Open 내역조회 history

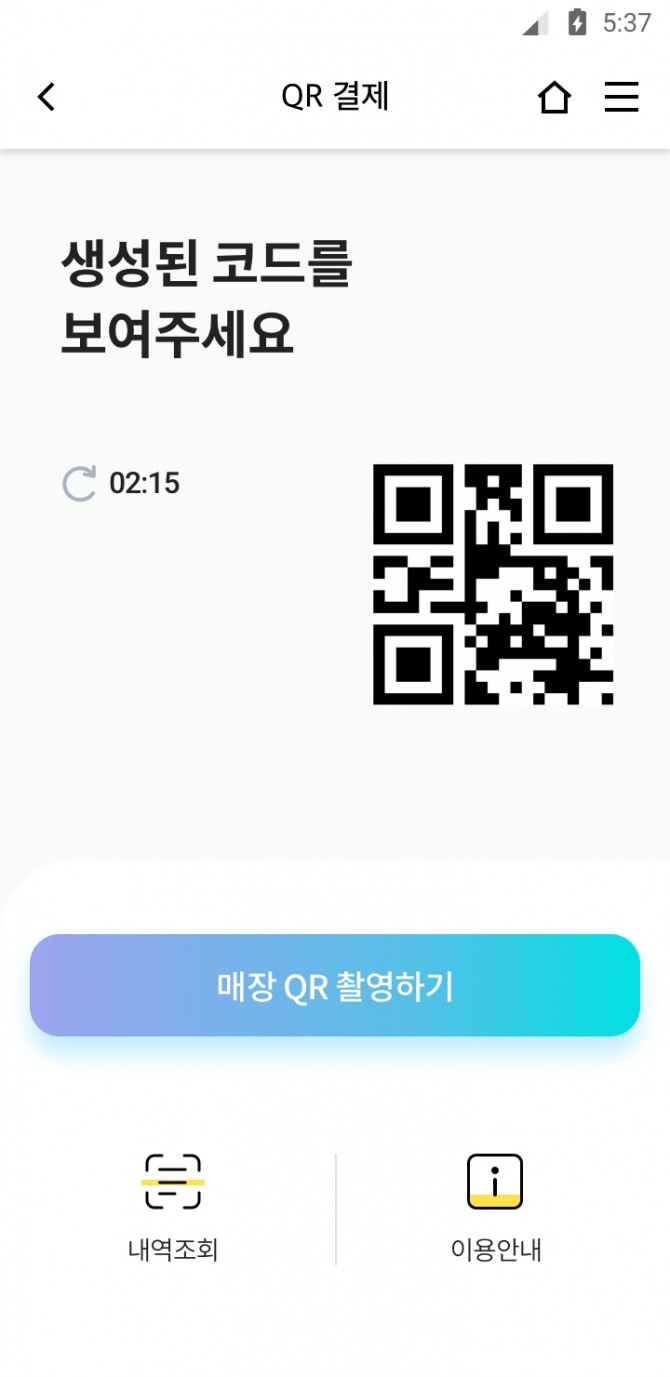click(173, 1206)
